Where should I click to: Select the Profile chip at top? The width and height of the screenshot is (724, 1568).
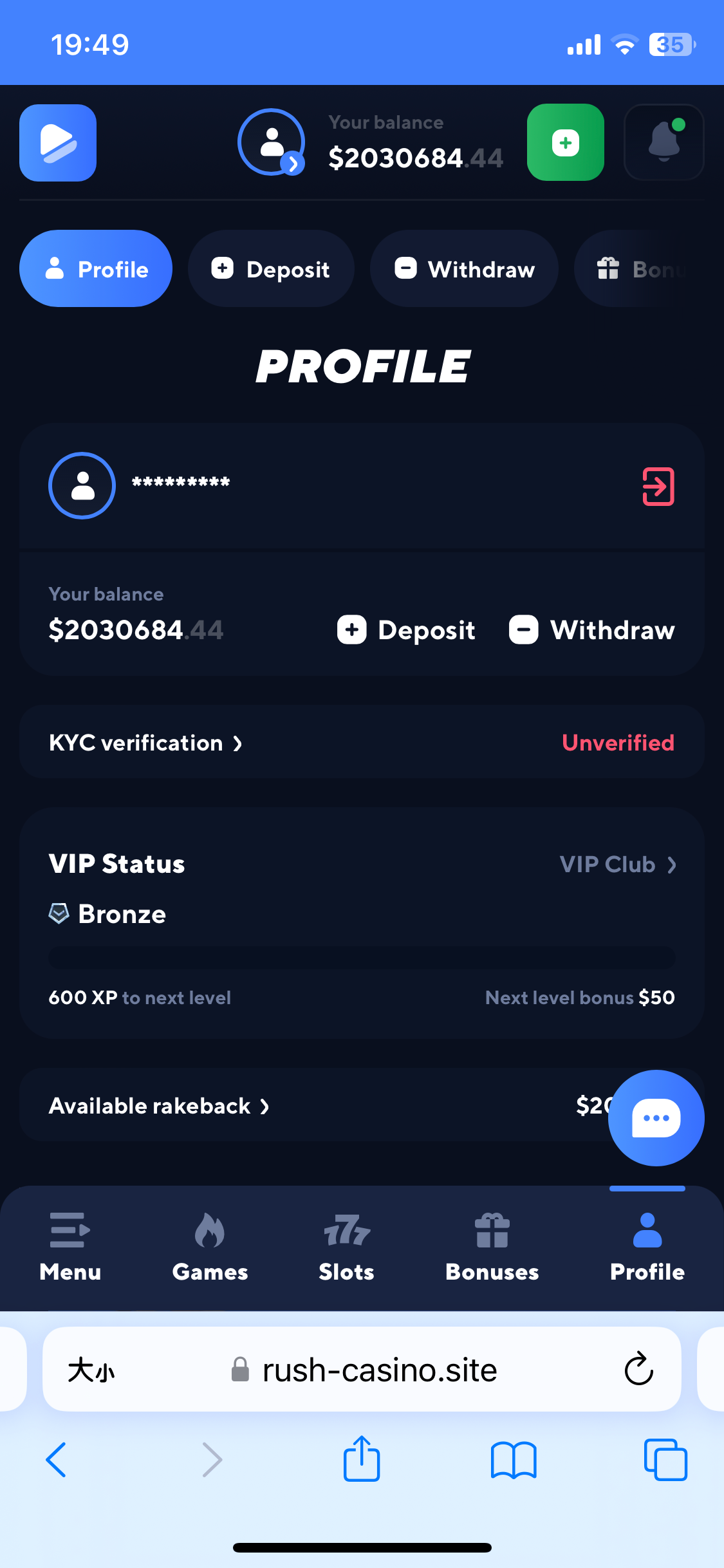point(96,269)
